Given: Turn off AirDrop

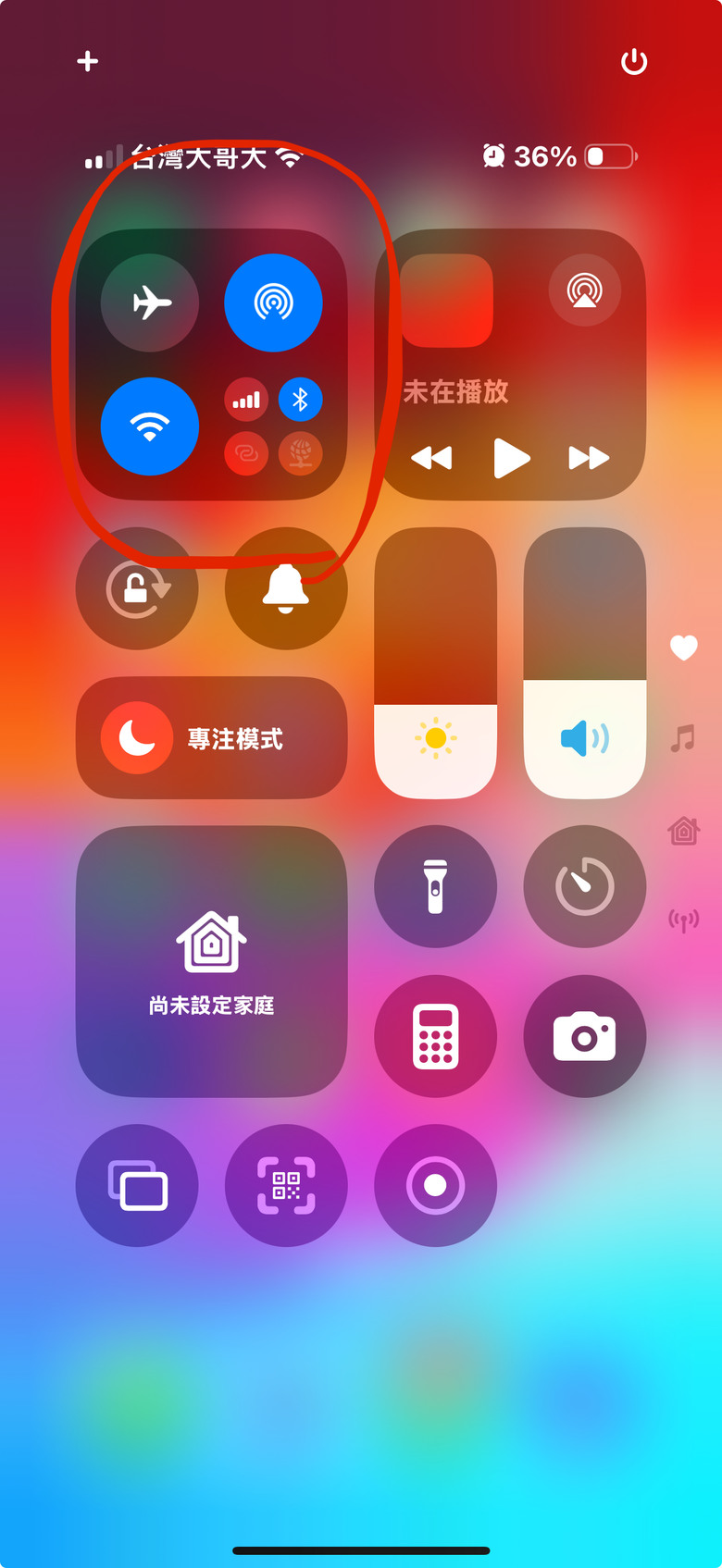Looking at the screenshot, I should coord(273,302).
